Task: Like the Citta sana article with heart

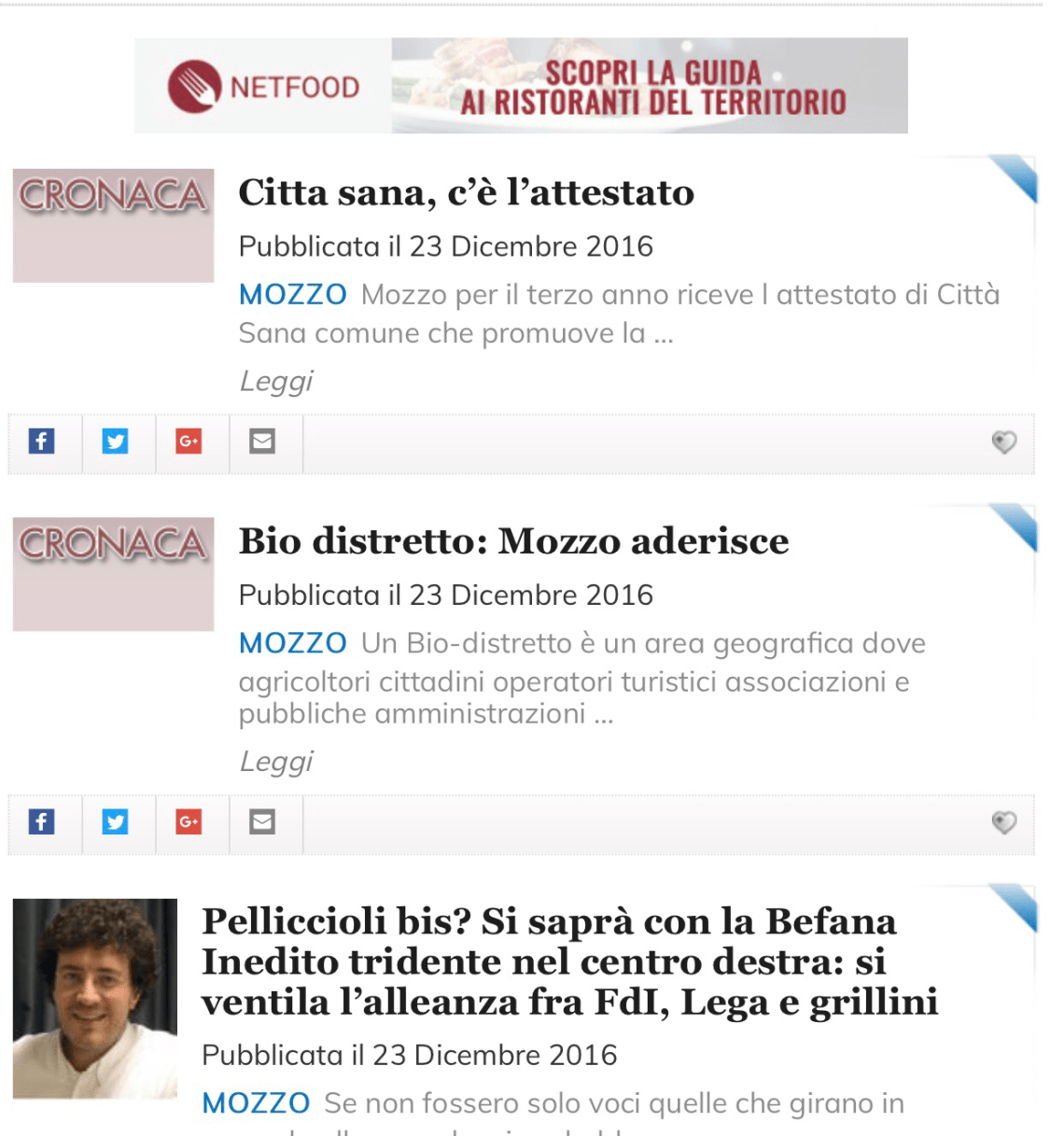Action: point(1004,442)
